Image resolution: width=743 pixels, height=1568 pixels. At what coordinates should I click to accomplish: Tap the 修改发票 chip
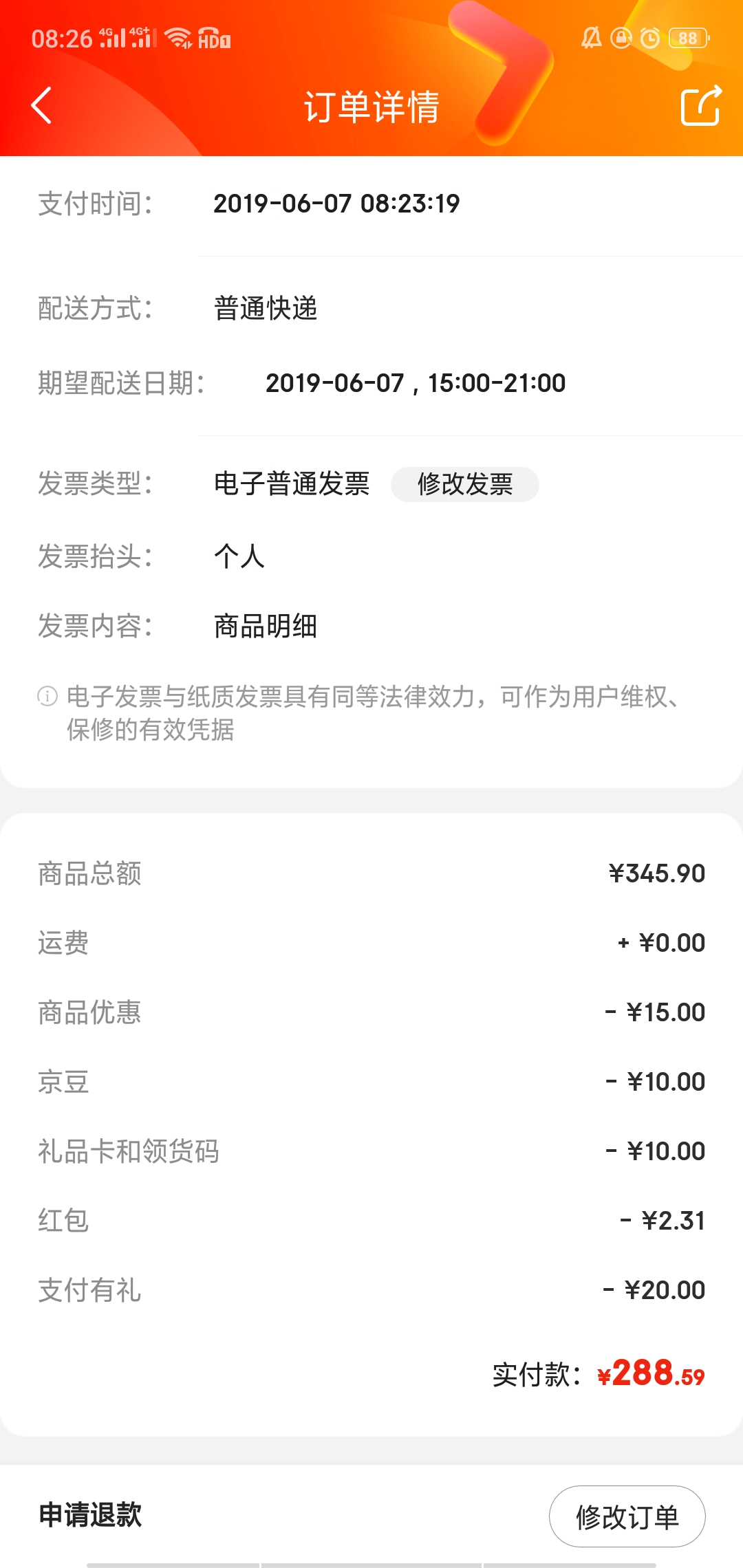click(x=465, y=484)
